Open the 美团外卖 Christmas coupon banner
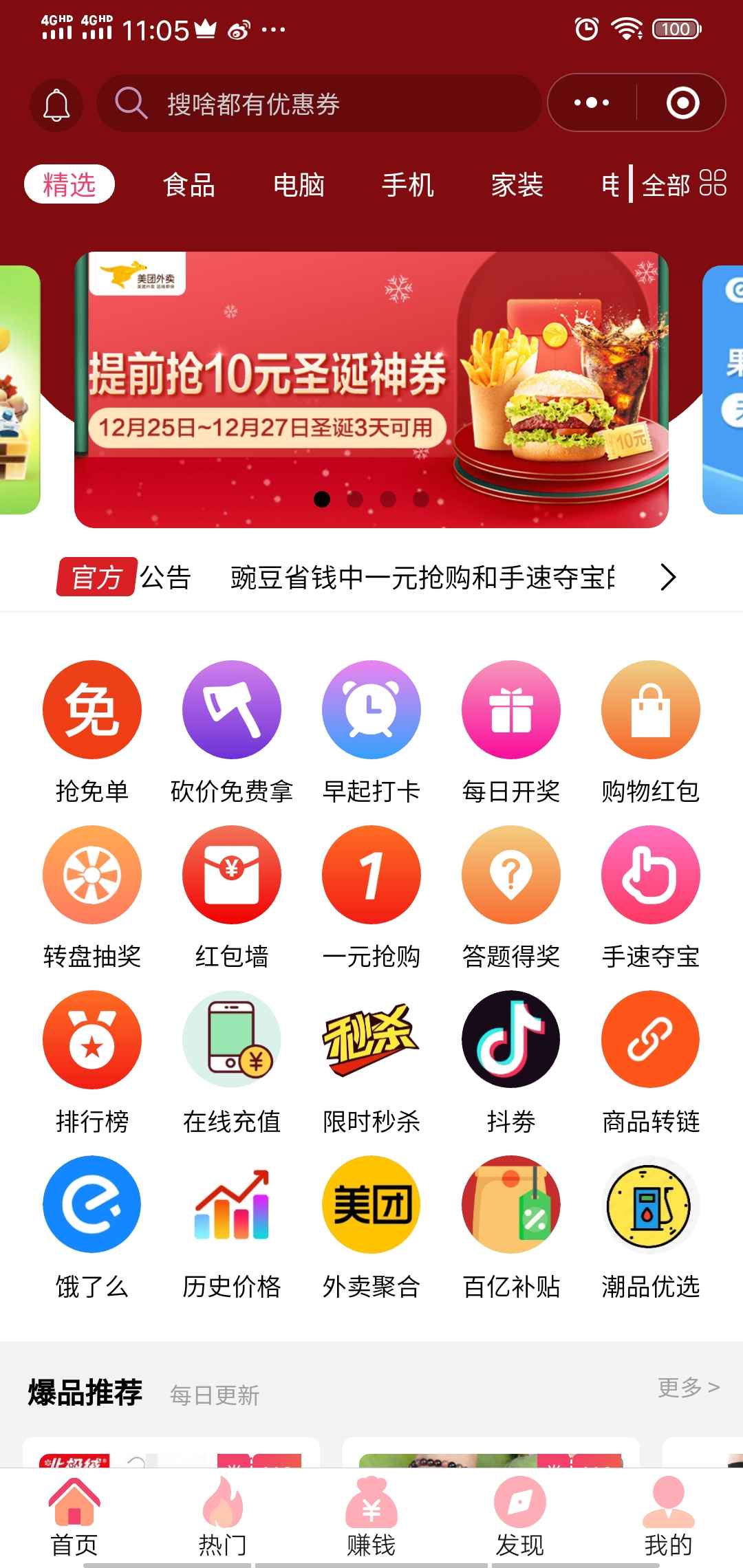The width and height of the screenshot is (743, 1568). [x=371, y=389]
